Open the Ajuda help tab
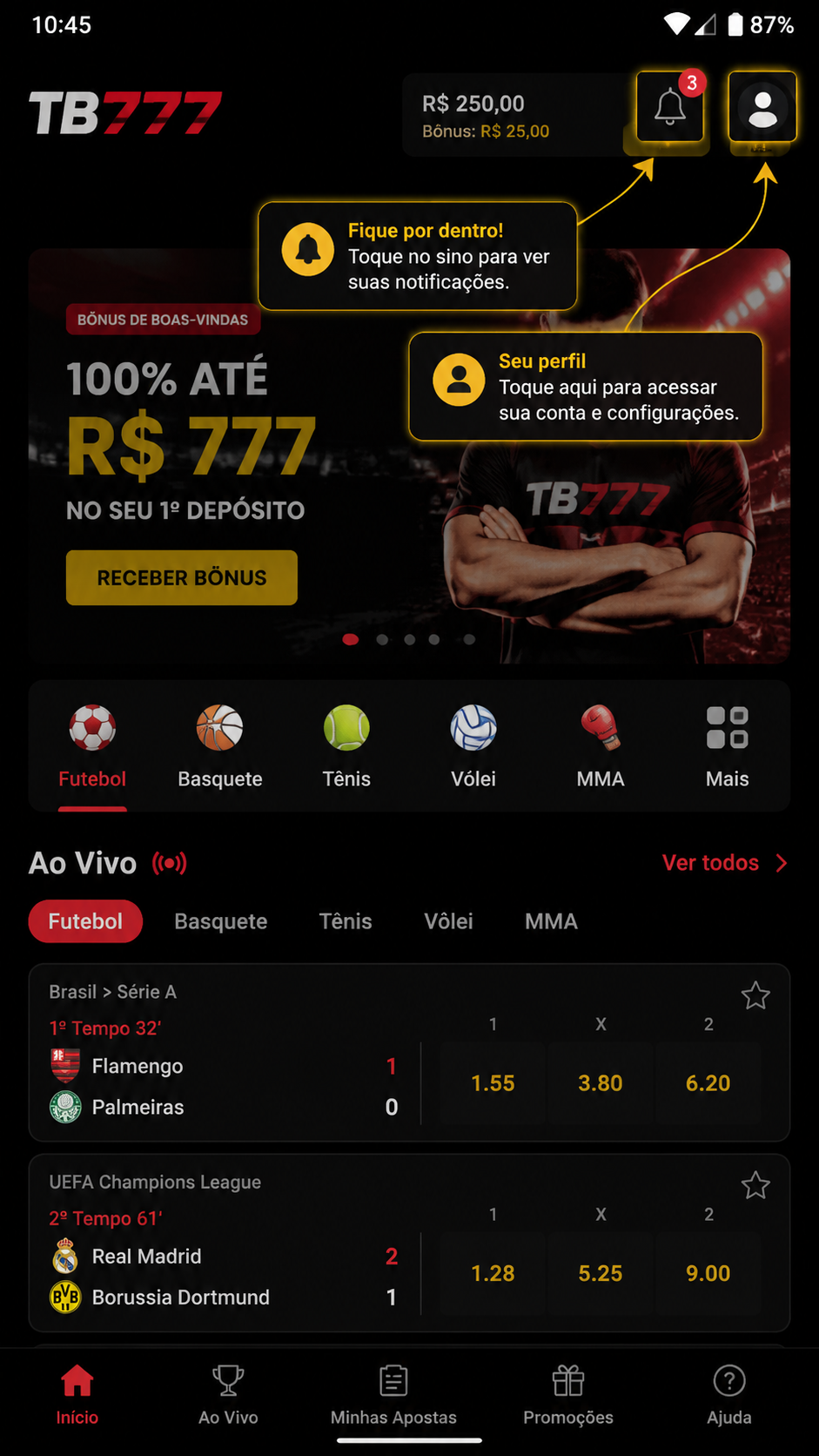This screenshot has height=1456, width=819. click(x=729, y=1395)
